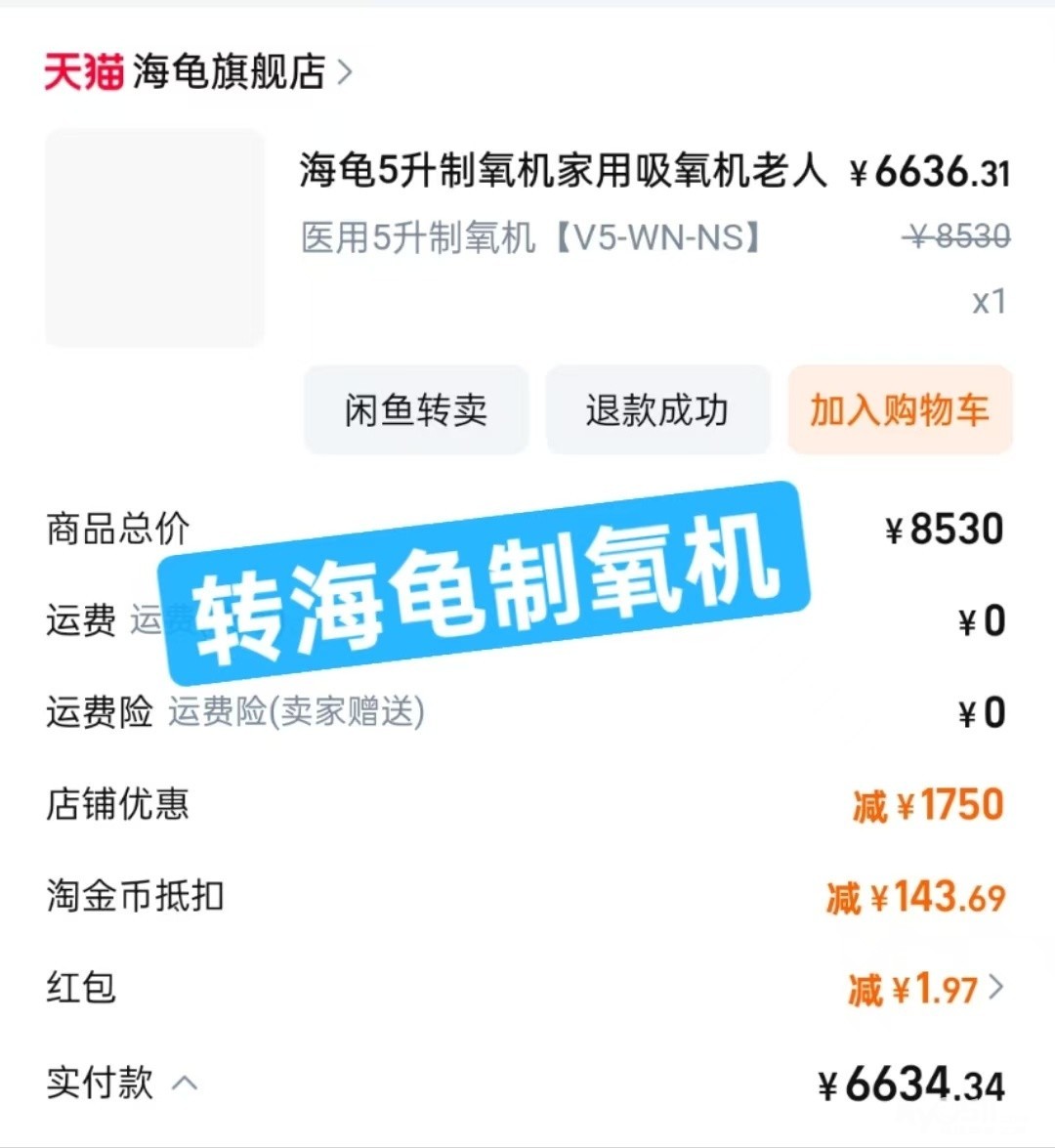The image size is (1055, 1148).
Task: Collapse the 实付款 price breakdown
Action: pos(185,1083)
